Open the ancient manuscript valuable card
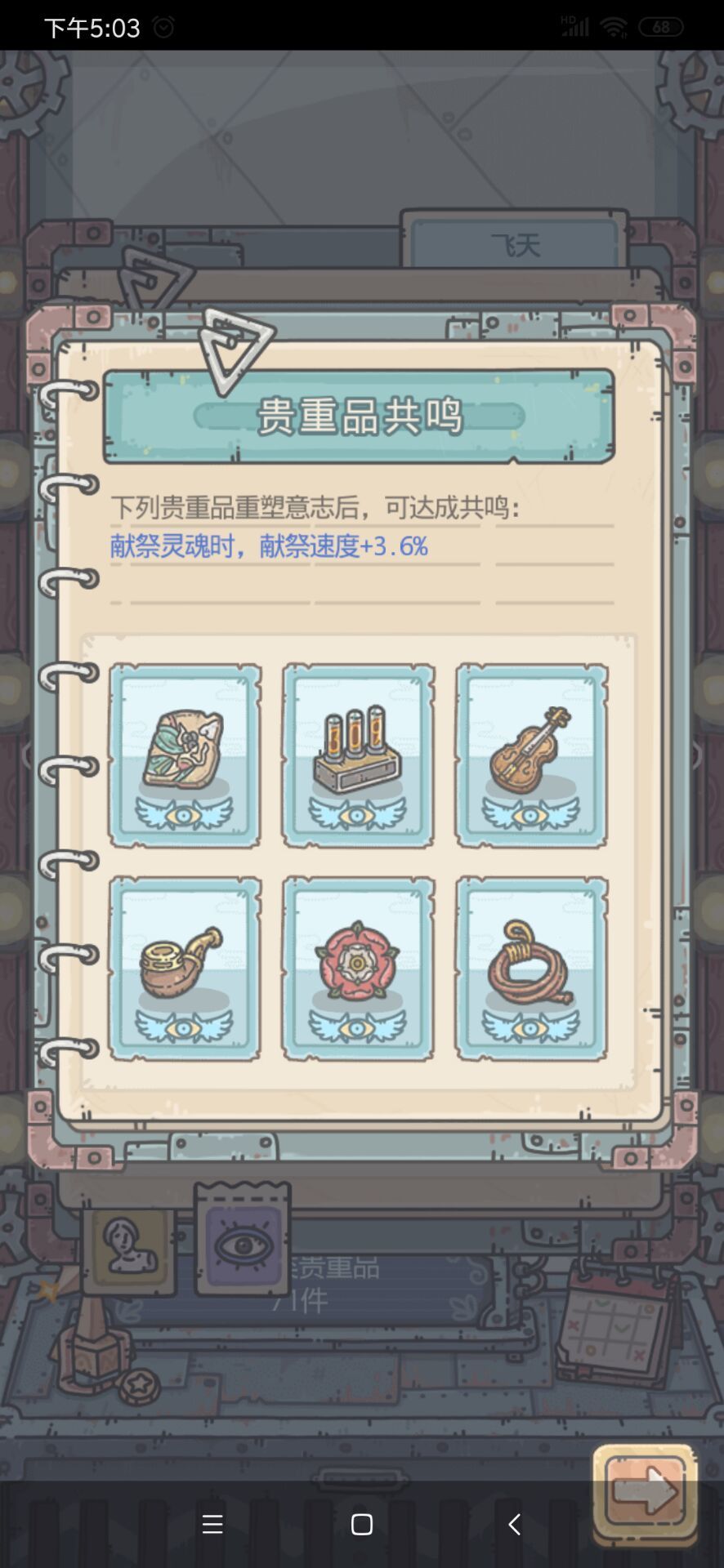This screenshot has height=1568, width=724. 183,751
